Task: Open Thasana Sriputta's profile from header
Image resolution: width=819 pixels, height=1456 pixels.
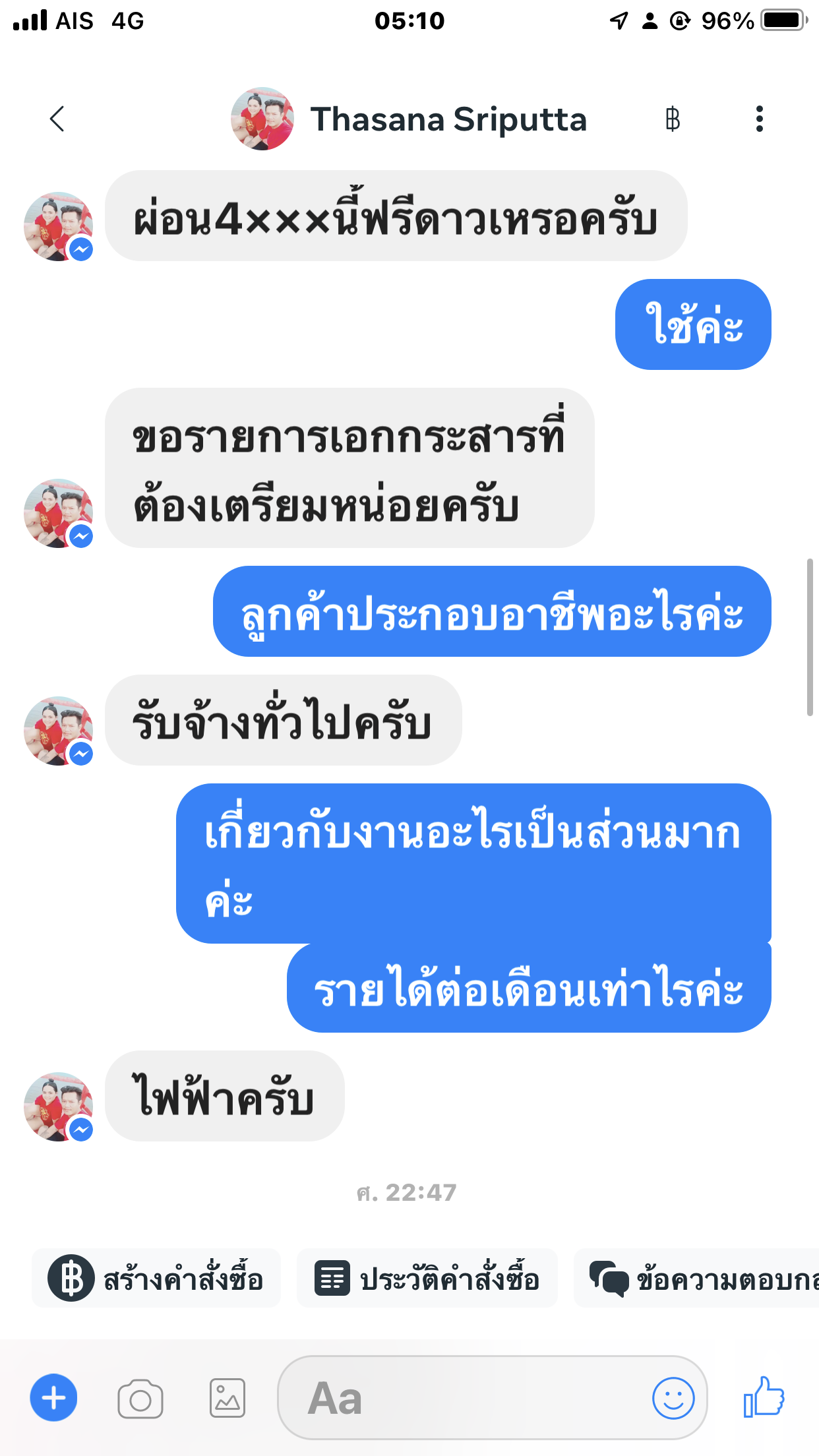Action: (x=409, y=119)
